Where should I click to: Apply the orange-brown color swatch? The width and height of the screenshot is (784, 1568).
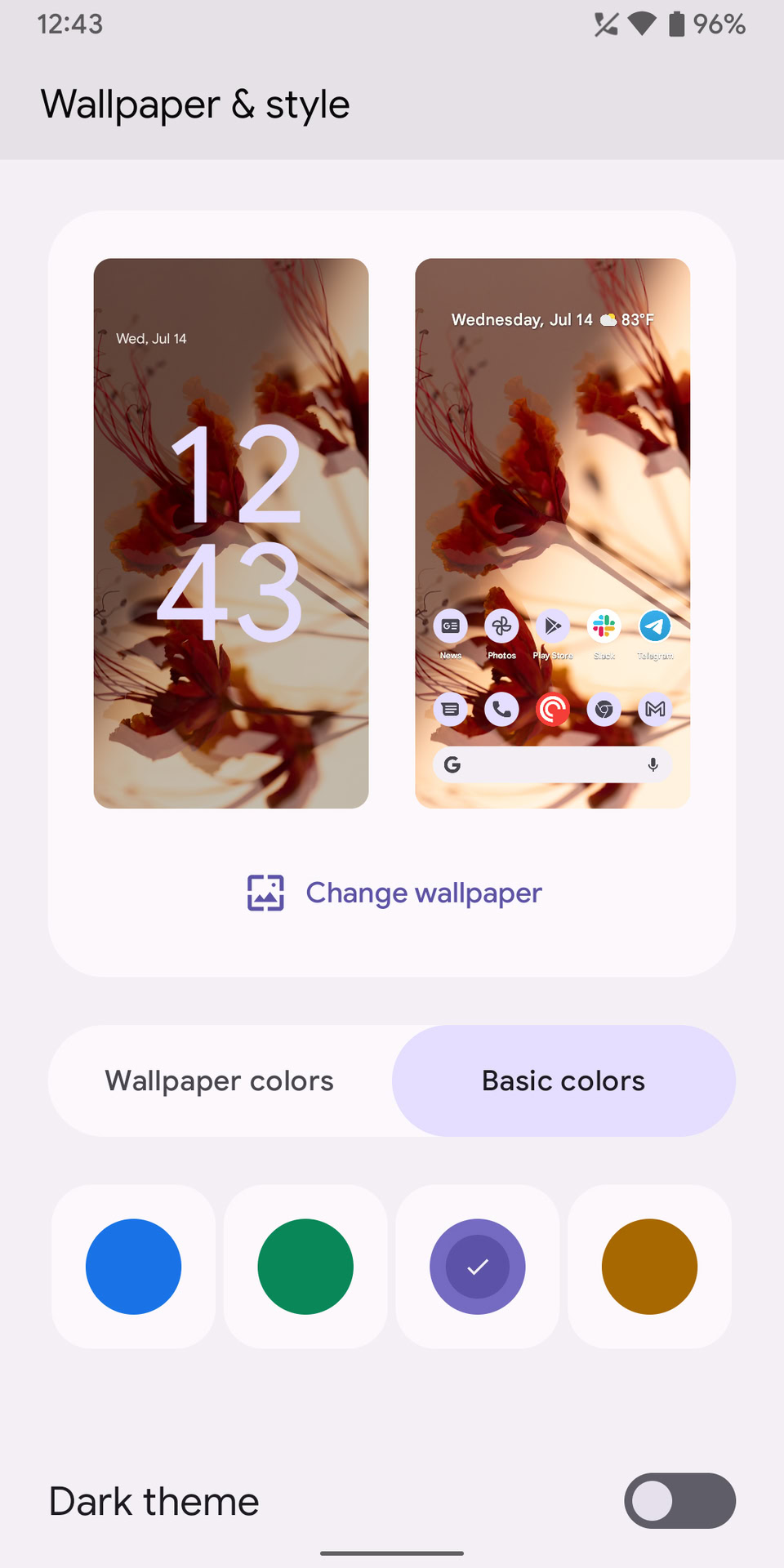[649, 1267]
